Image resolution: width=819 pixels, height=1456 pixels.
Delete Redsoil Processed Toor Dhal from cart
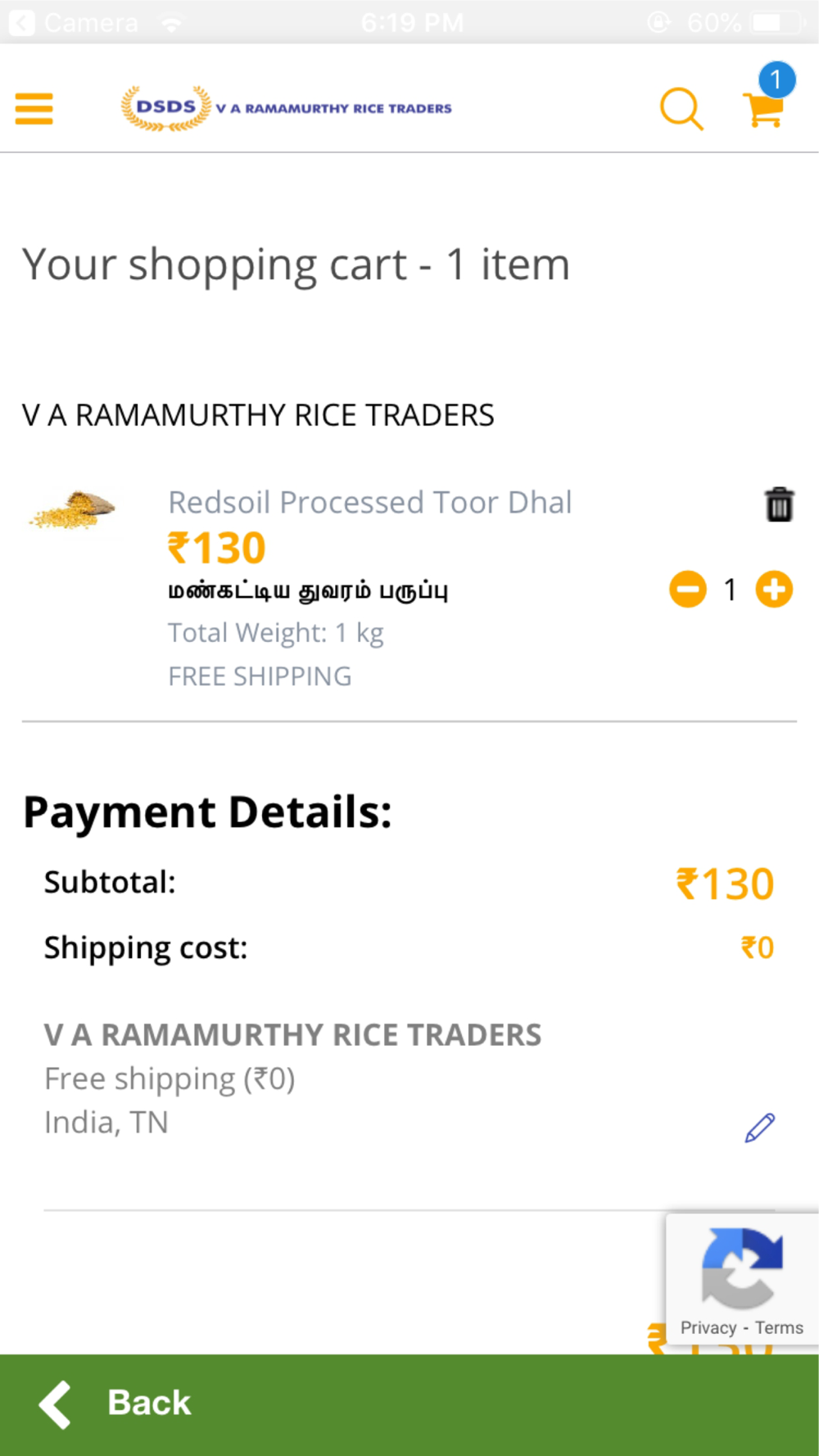coord(779,504)
